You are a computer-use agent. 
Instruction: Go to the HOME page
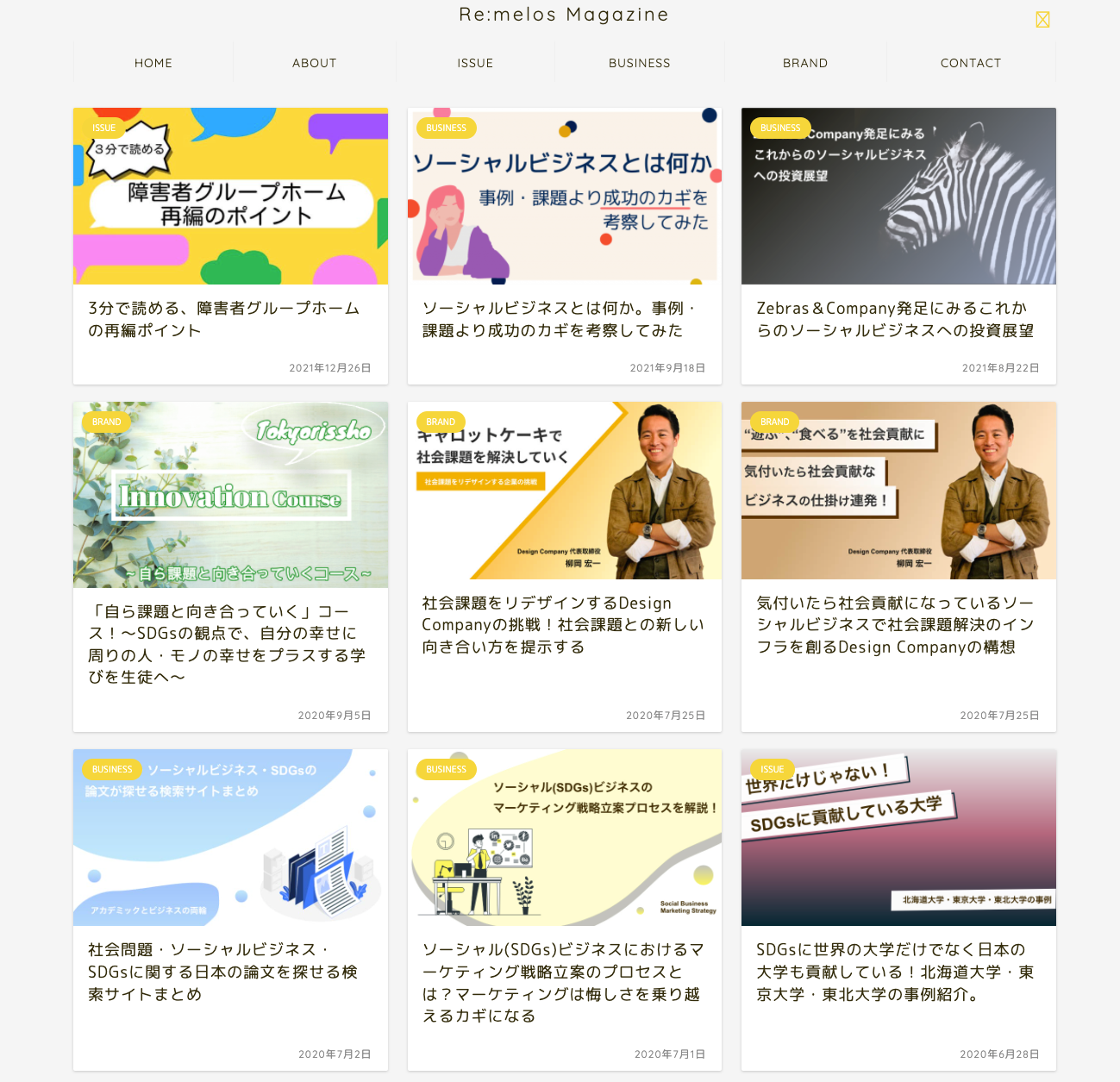point(153,63)
